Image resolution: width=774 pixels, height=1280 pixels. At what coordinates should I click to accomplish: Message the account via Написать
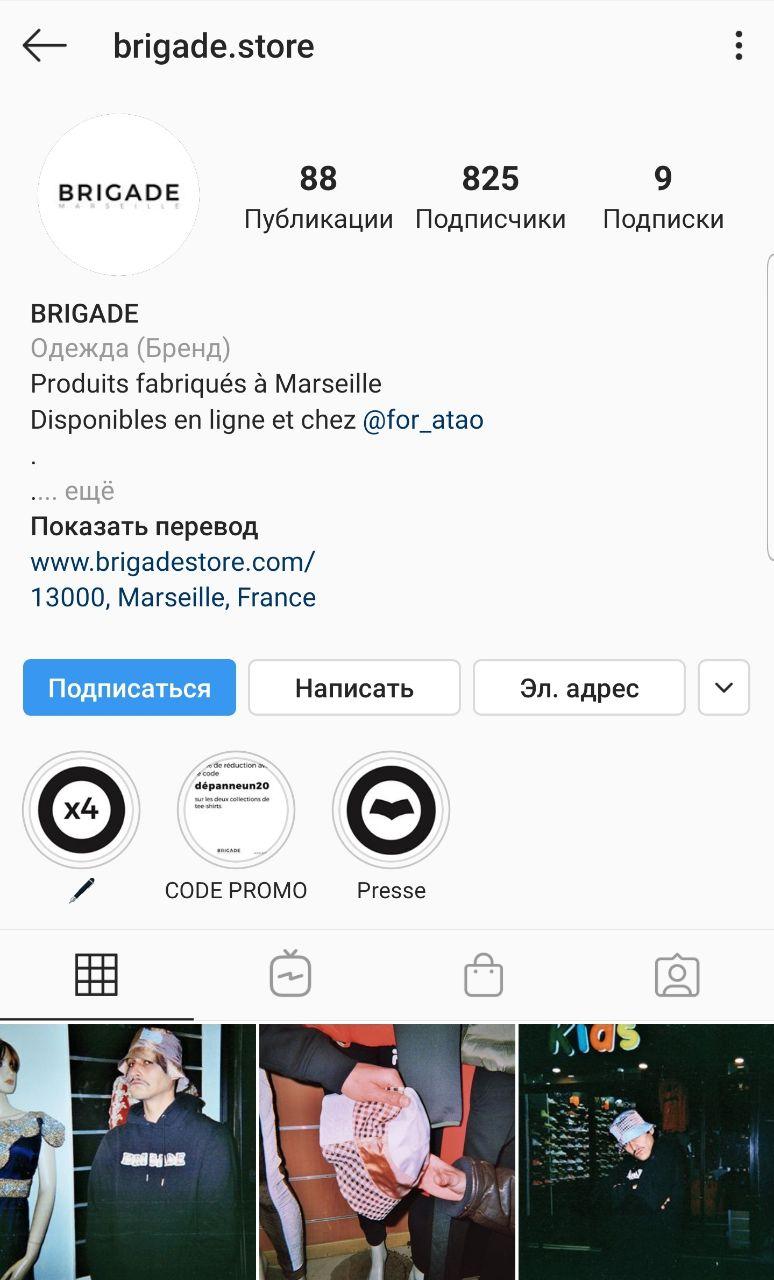tap(354, 688)
